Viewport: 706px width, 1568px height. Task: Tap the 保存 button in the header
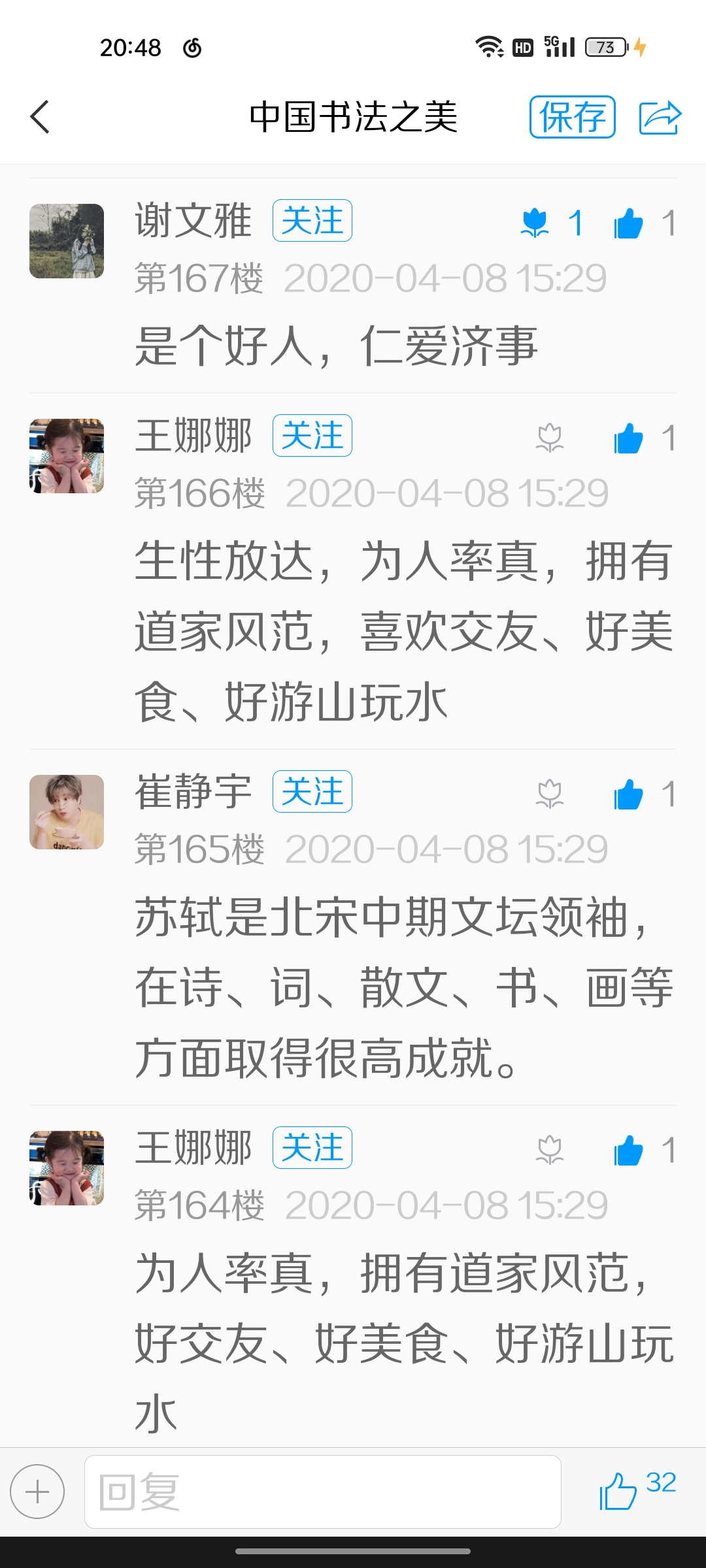click(572, 117)
